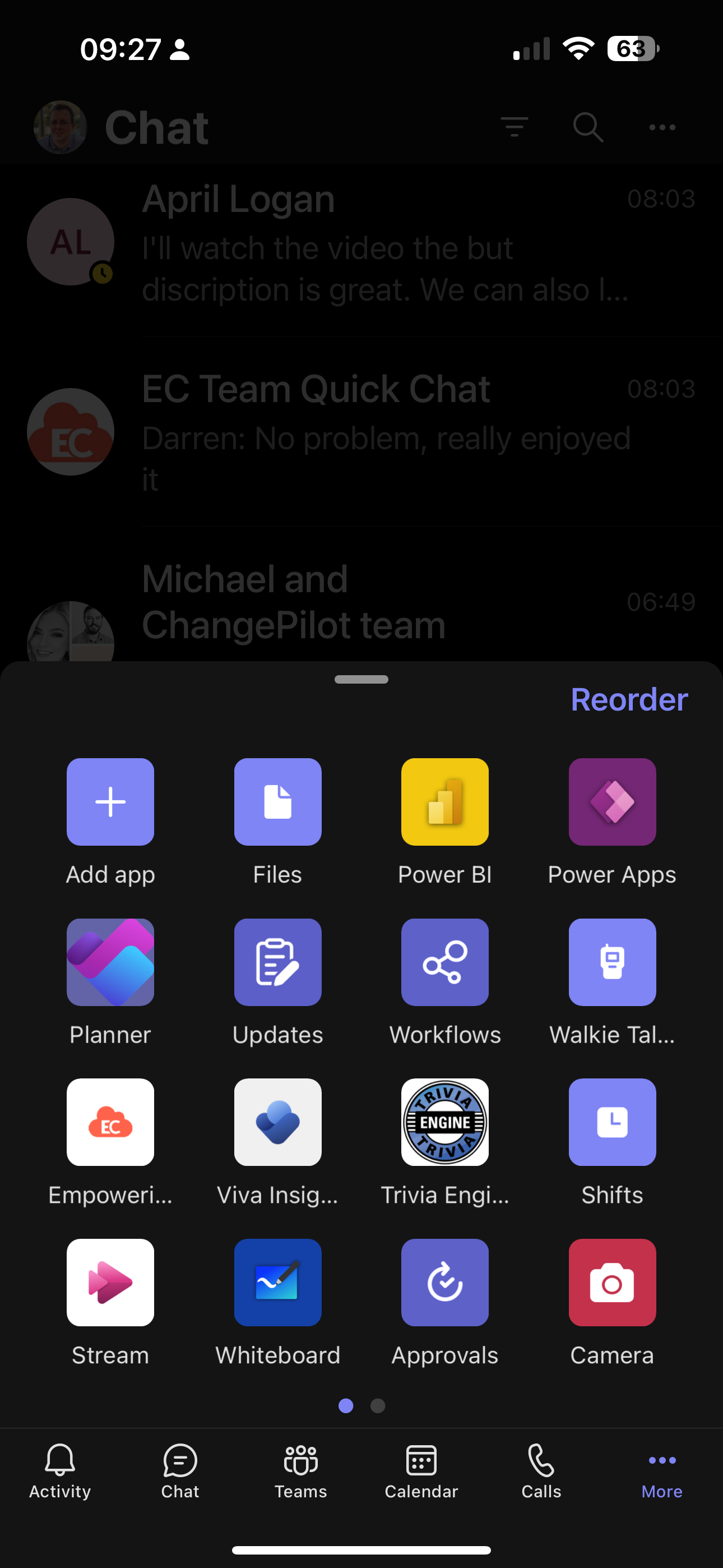Image resolution: width=723 pixels, height=1568 pixels.
Task: Tap the Reorder button
Action: click(x=629, y=699)
